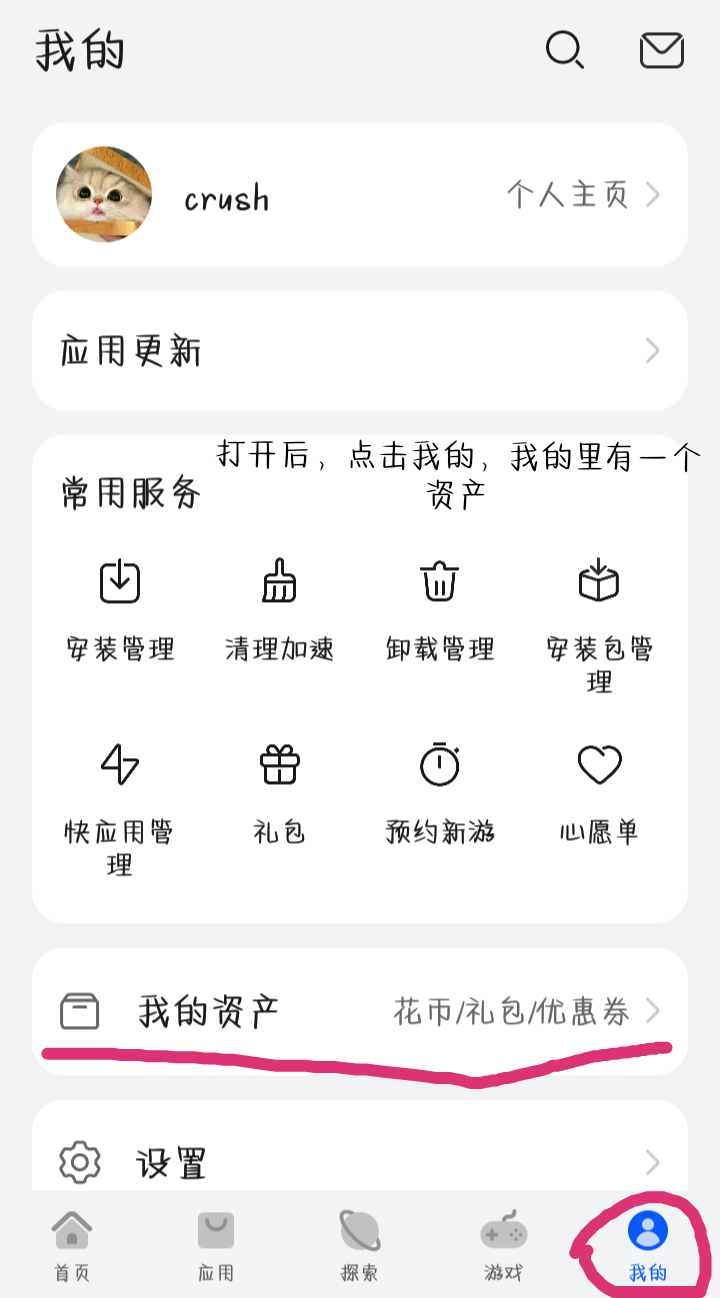The height and width of the screenshot is (1298, 720).
Task: Open the 应用更新 row
Action: click(x=360, y=351)
